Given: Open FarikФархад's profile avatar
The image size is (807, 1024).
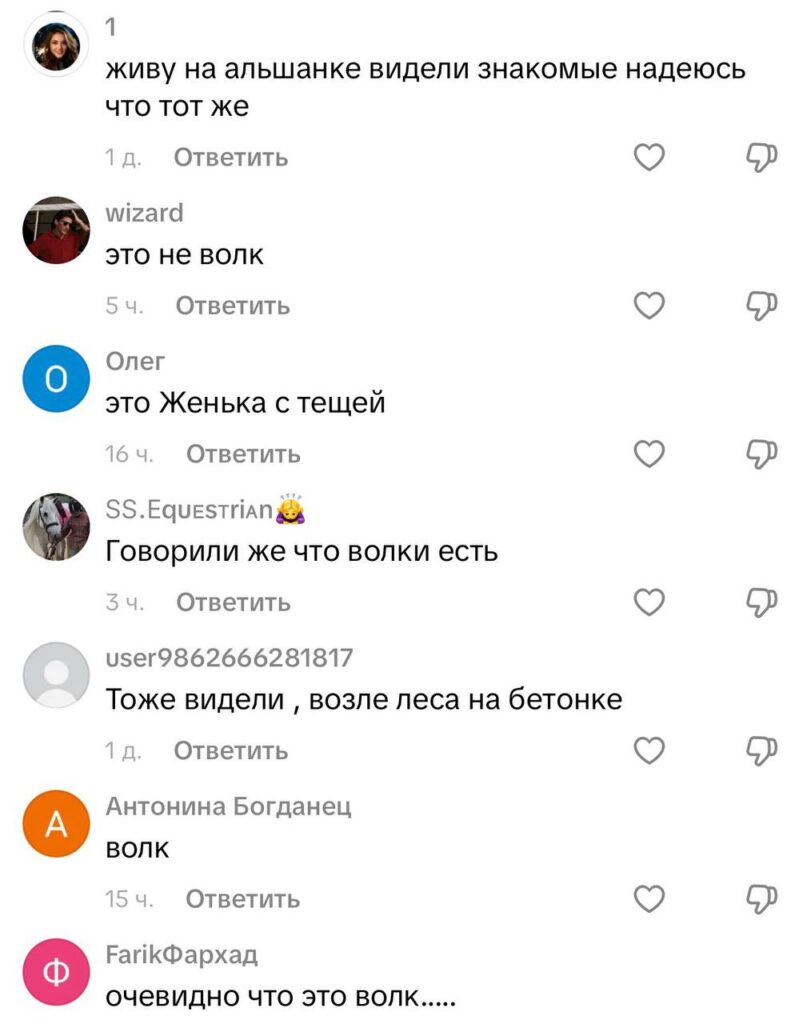Looking at the screenshot, I should pos(56,973).
